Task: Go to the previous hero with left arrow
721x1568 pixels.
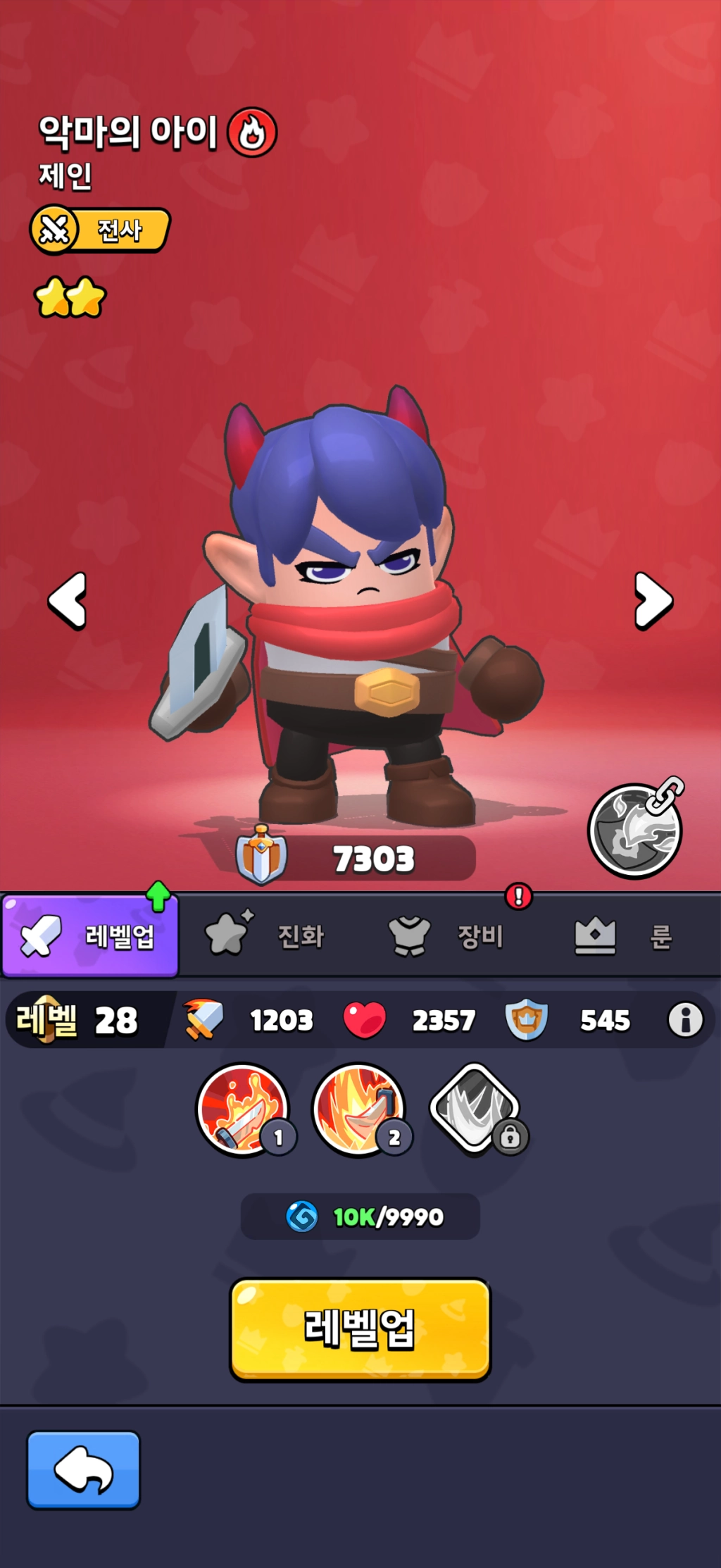Action: tap(68, 601)
